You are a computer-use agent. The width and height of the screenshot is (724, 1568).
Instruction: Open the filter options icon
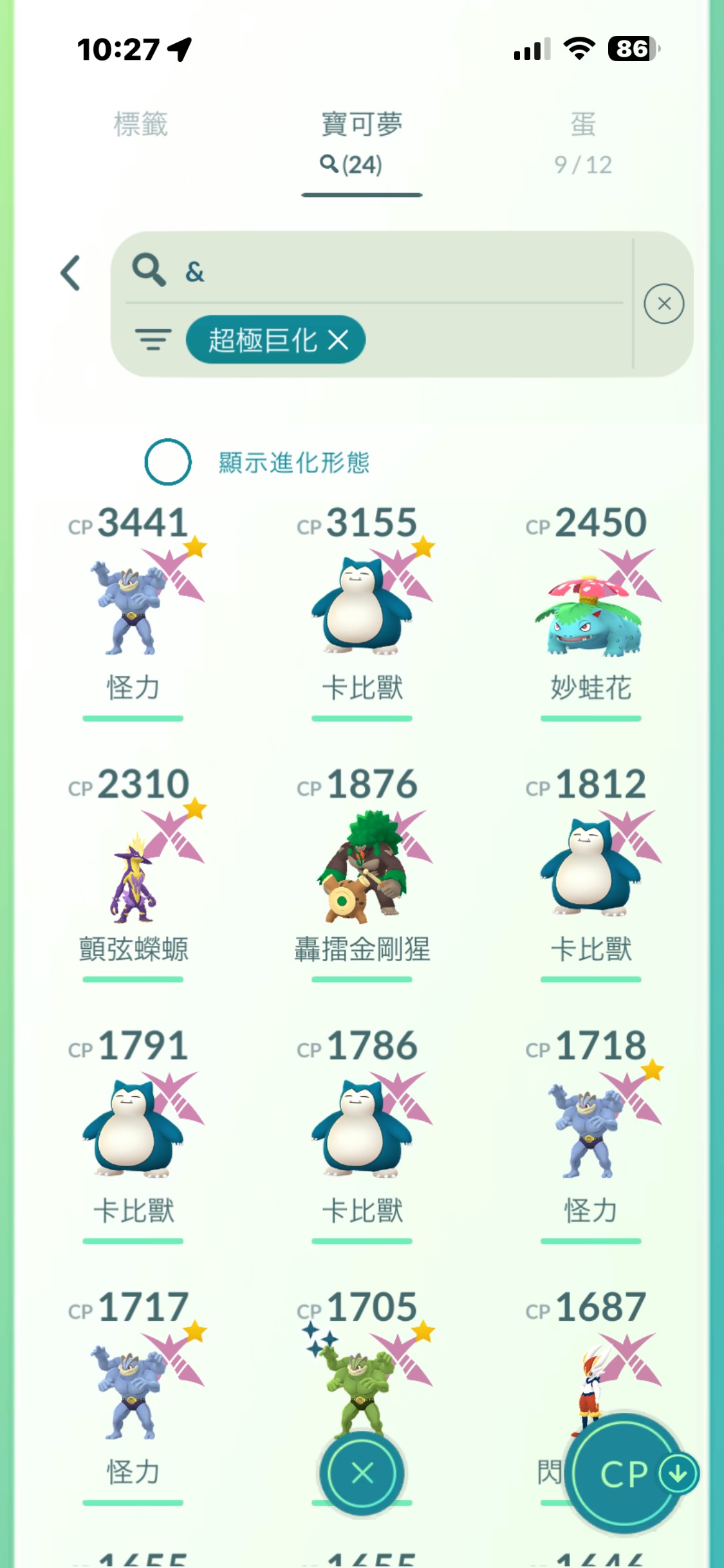click(153, 339)
